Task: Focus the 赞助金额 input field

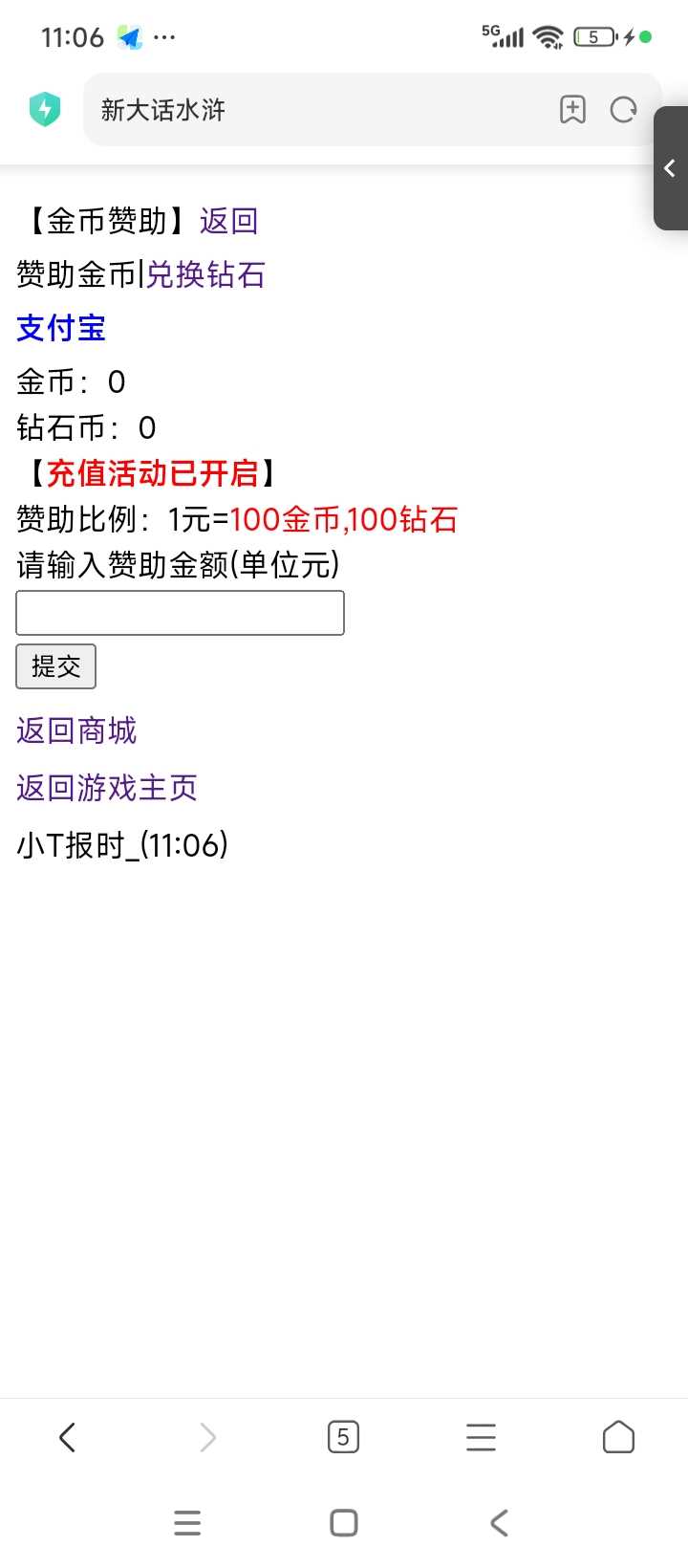Action: click(x=180, y=613)
